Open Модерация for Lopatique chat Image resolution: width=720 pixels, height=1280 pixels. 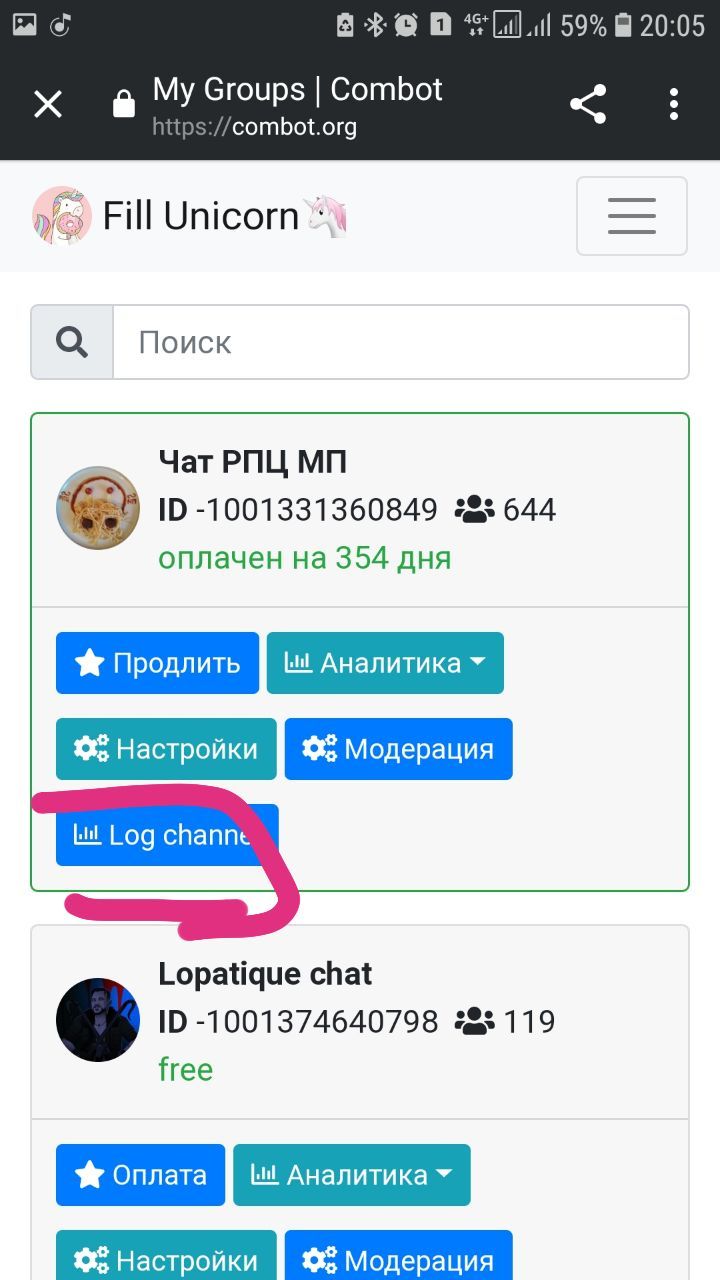click(x=398, y=1258)
